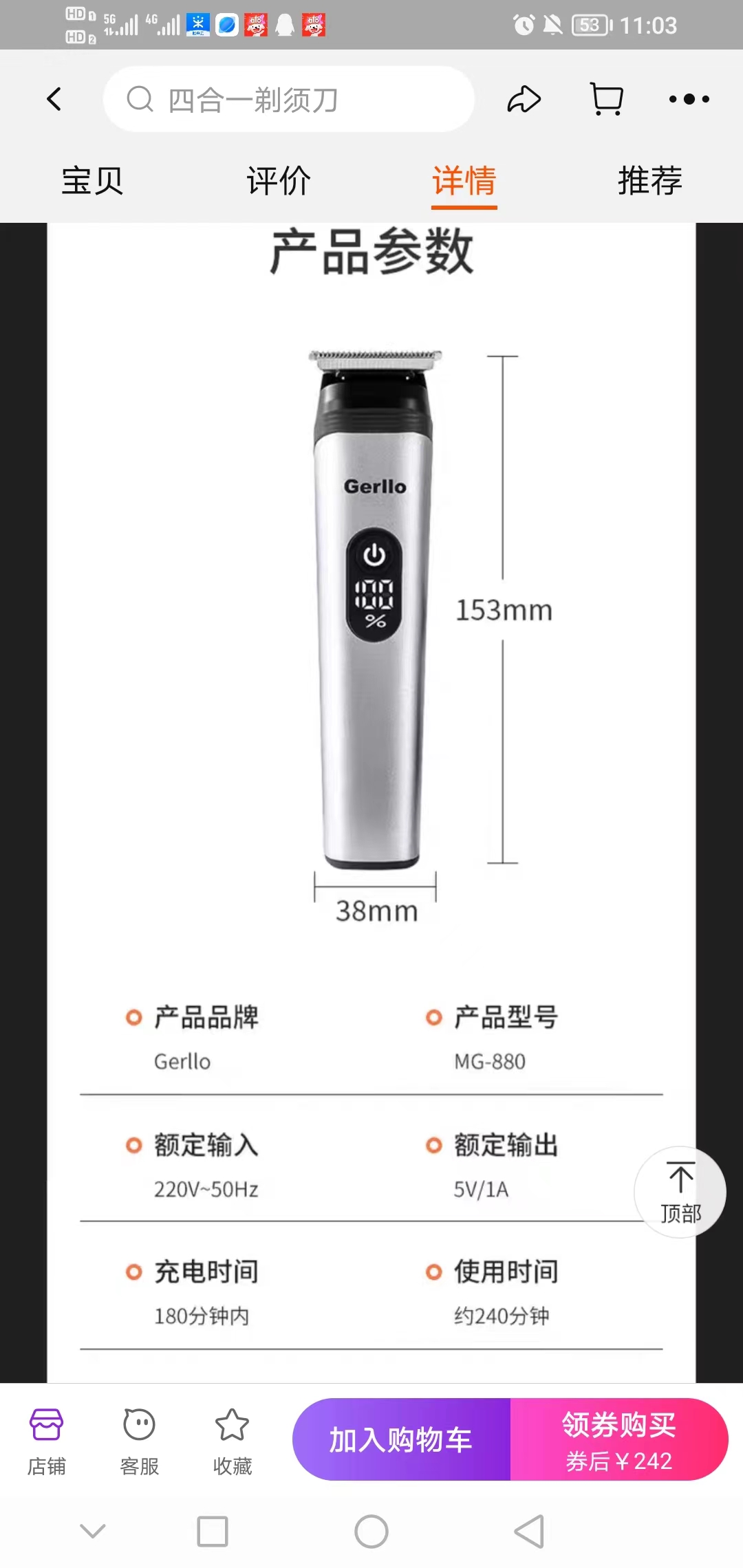Screen dimensions: 743x1568
Task: Open the 四合一剃须刀 search box
Action: pos(289,99)
